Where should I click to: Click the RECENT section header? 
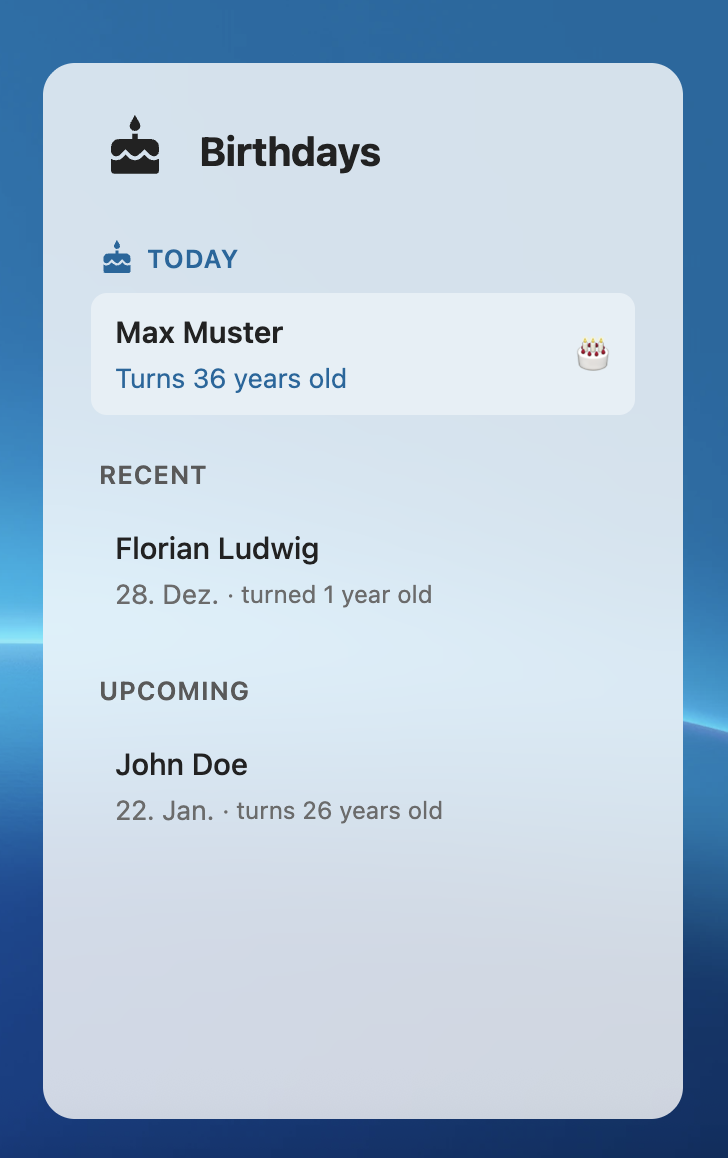[152, 475]
